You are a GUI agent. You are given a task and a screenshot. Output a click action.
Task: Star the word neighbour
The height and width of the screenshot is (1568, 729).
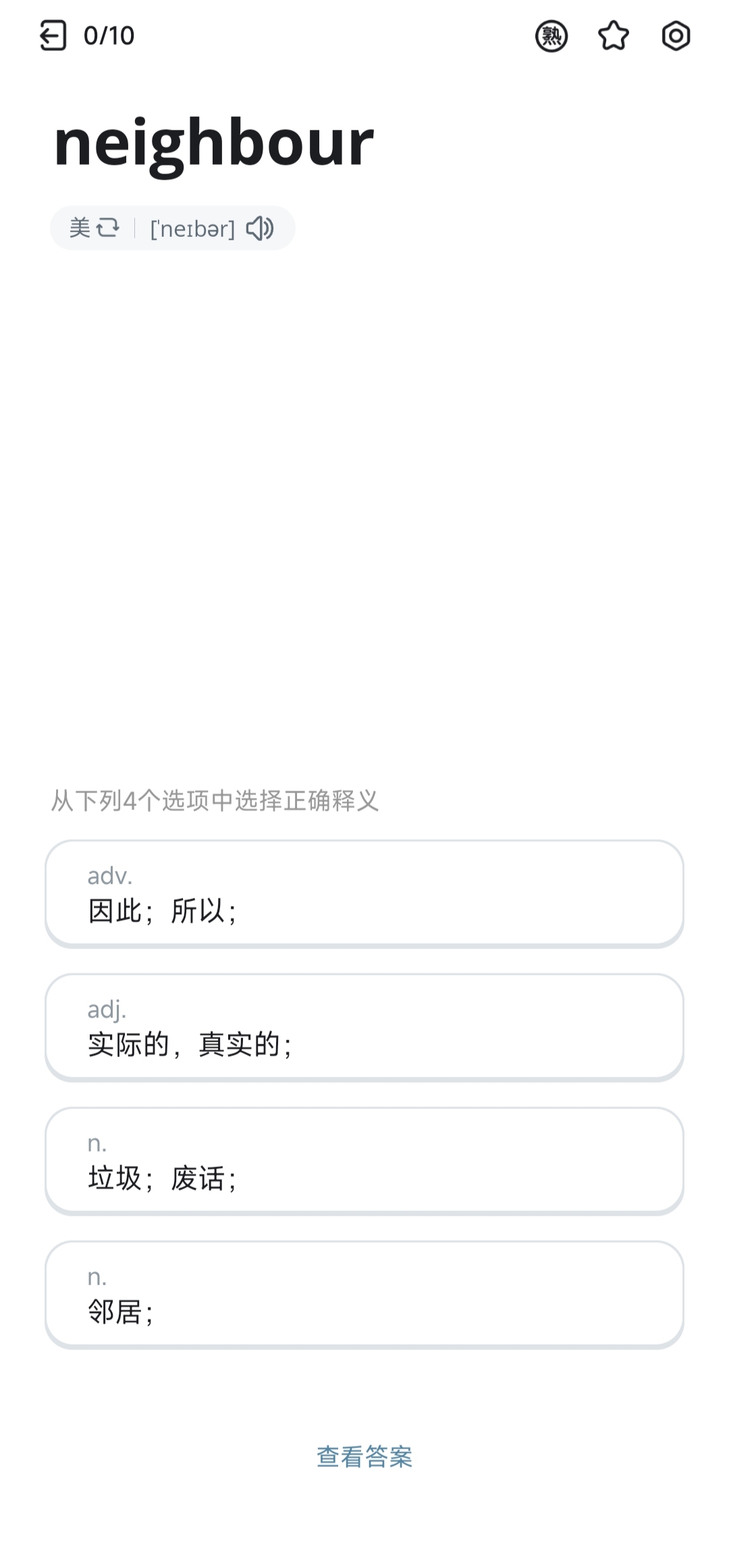[x=613, y=36]
